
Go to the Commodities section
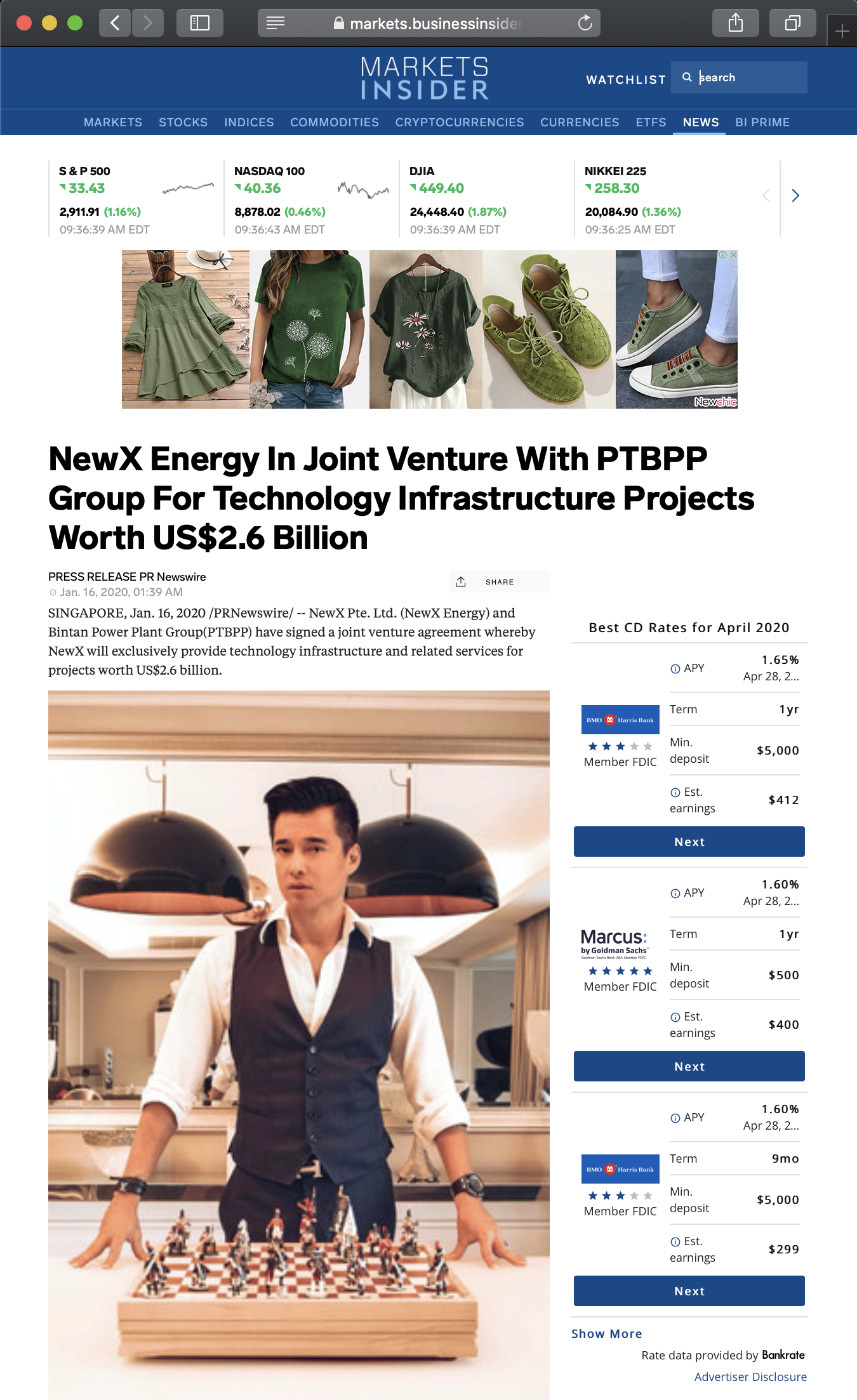(x=334, y=122)
